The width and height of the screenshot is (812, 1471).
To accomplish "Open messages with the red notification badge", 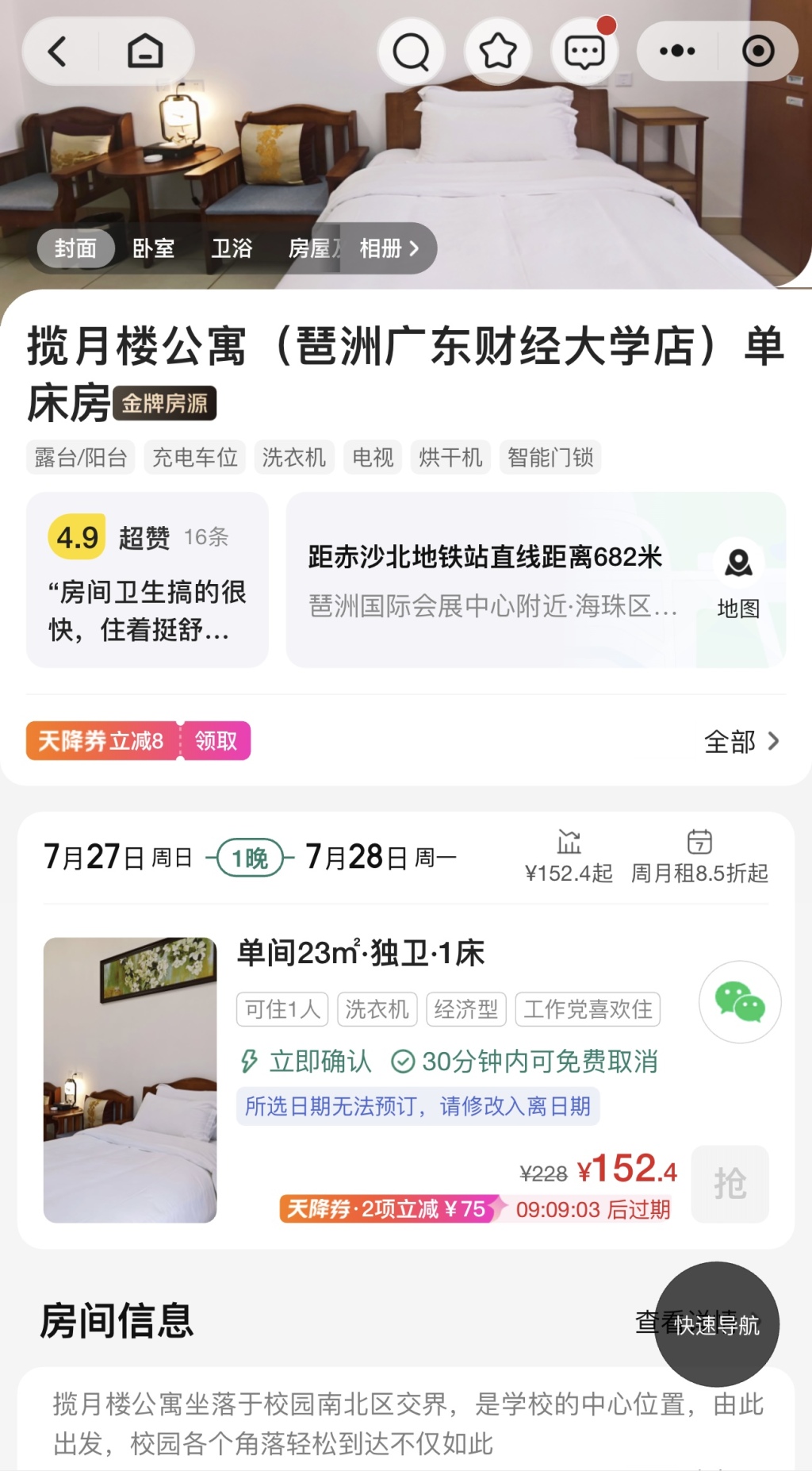I will [x=584, y=52].
